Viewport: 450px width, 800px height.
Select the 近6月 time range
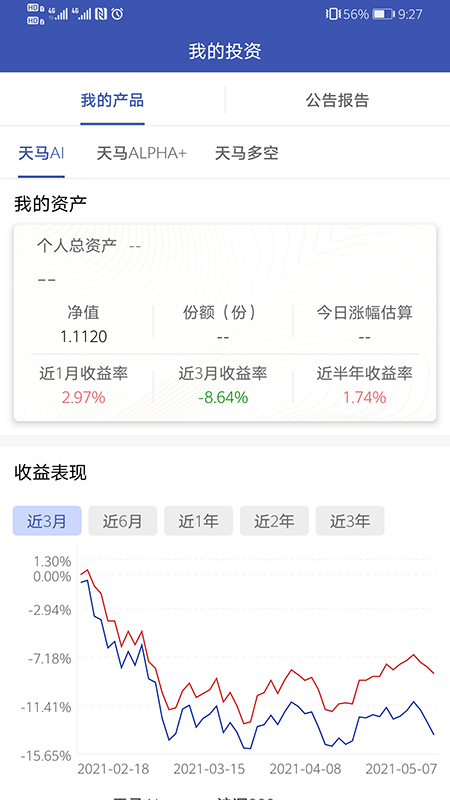(x=122, y=521)
